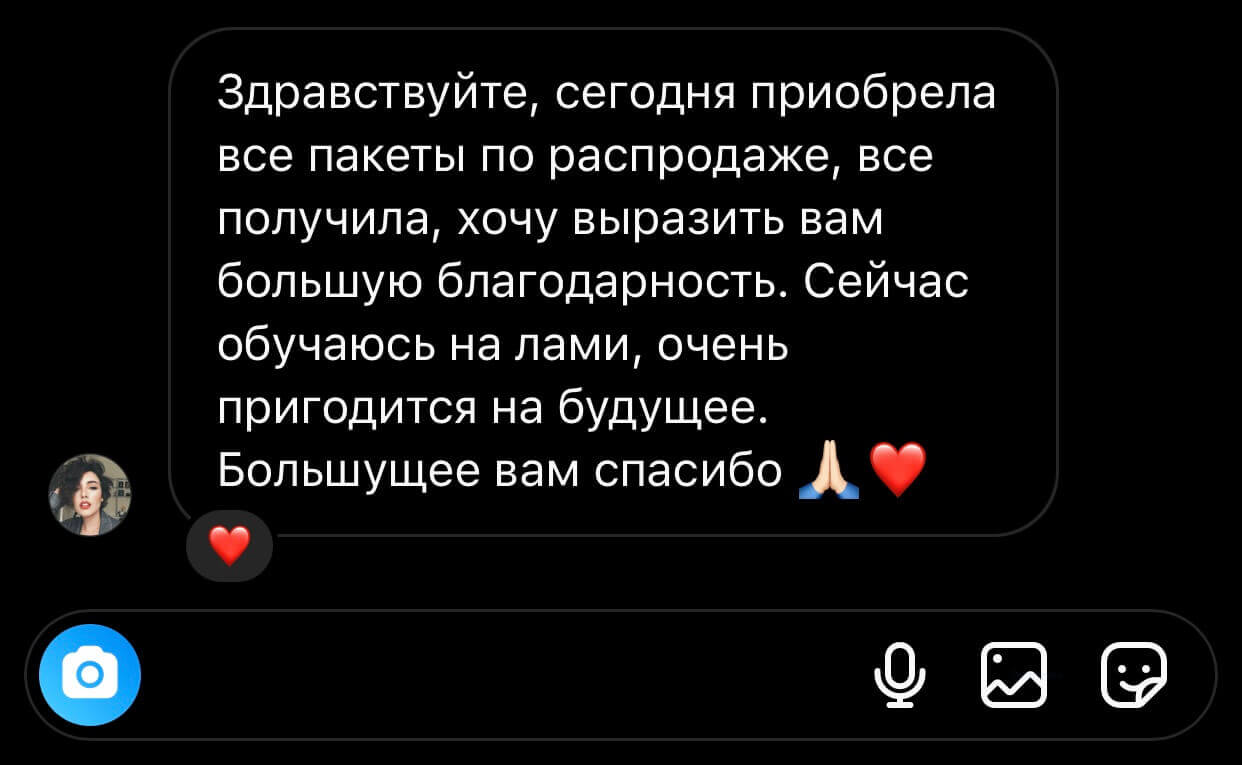Open the sticker picker

(x=1133, y=675)
